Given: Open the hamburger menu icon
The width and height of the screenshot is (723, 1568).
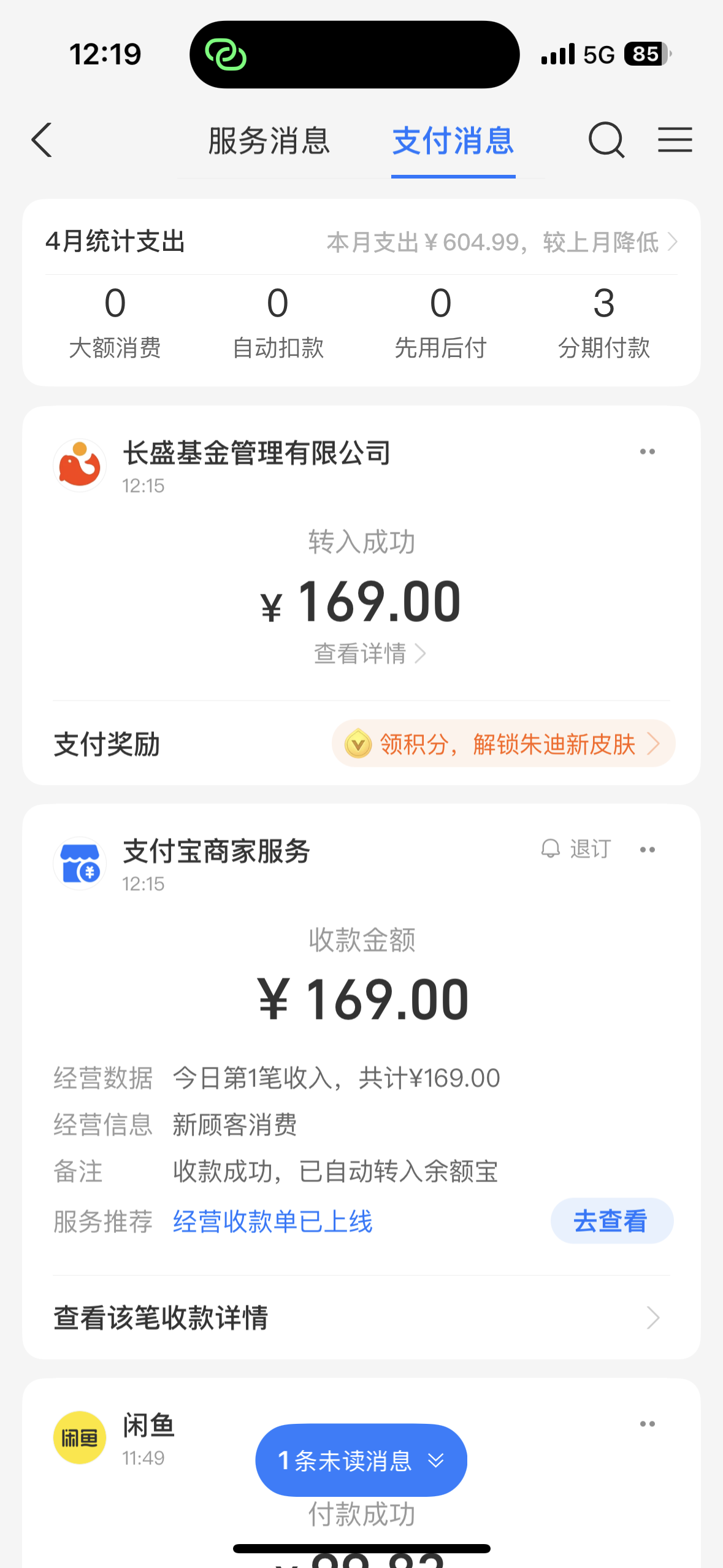Looking at the screenshot, I should coord(675,140).
